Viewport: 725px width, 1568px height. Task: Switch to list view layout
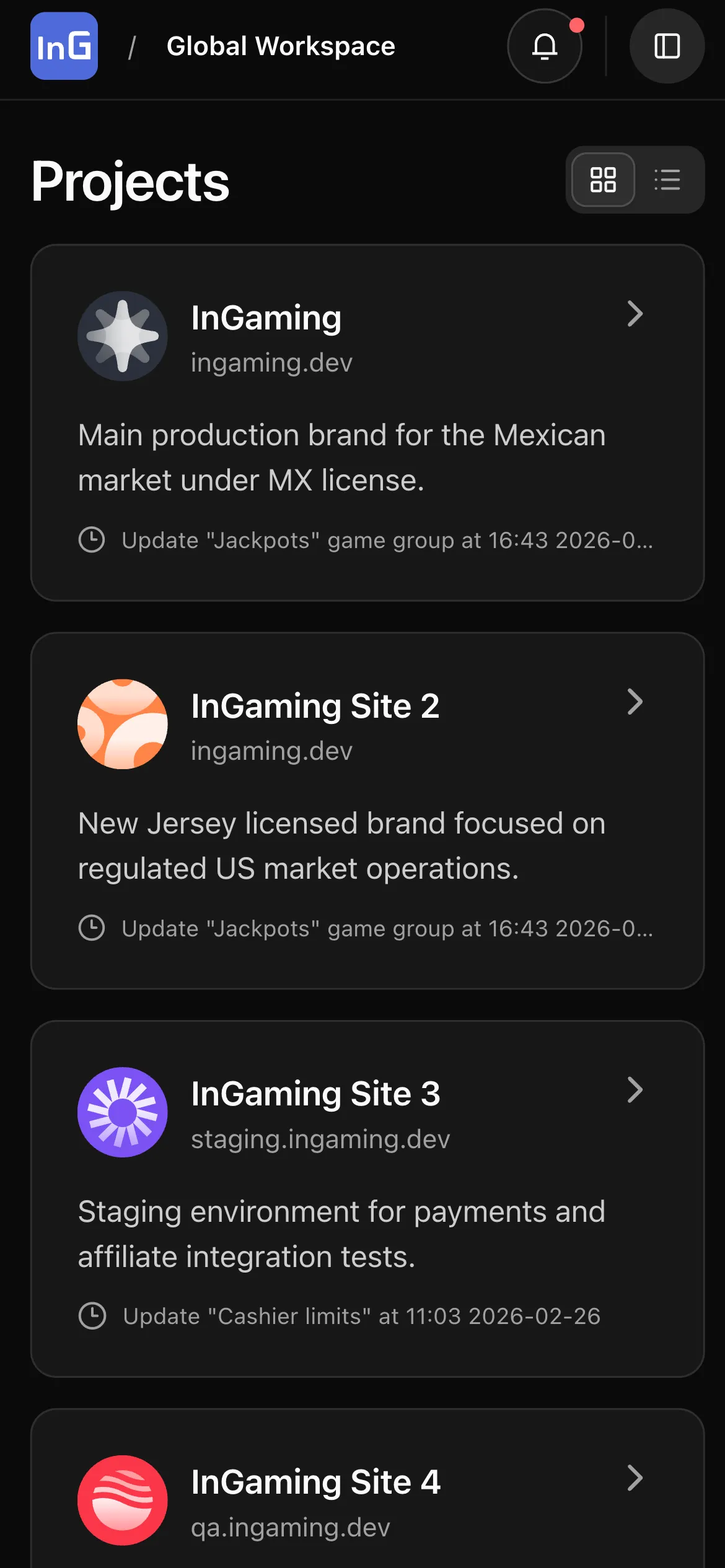(667, 180)
